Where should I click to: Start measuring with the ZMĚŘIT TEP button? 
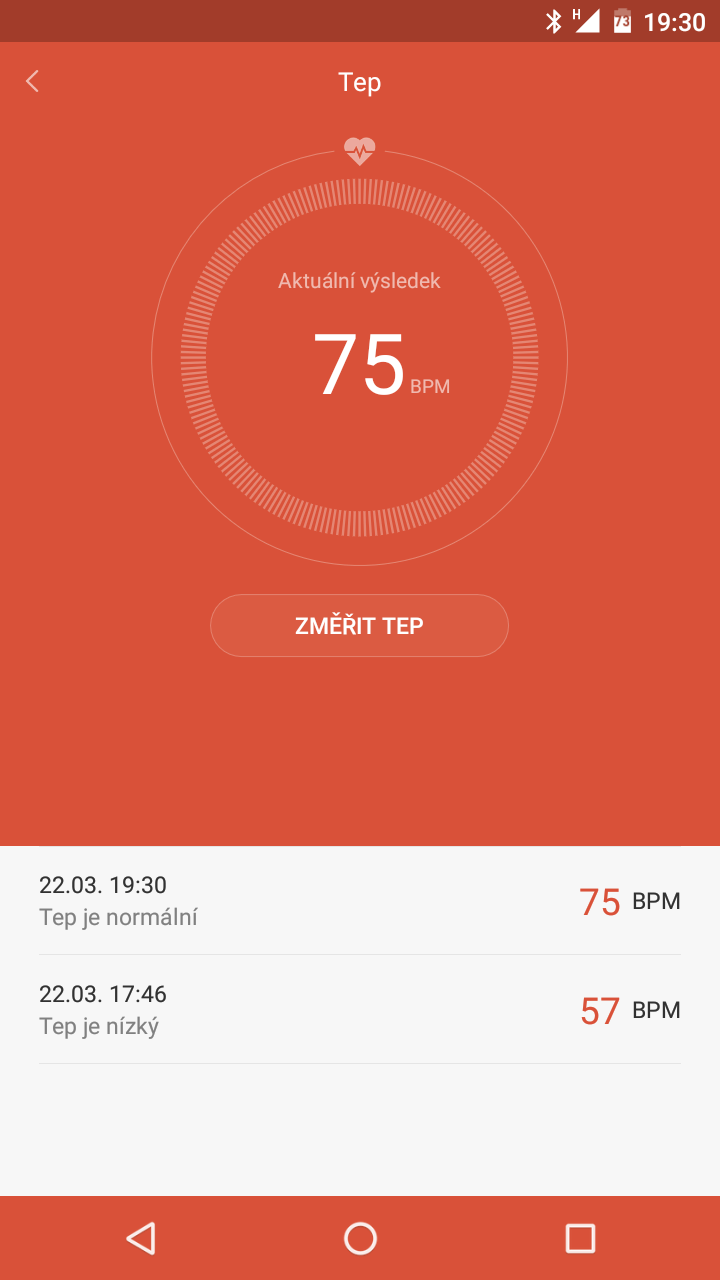click(359, 626)
